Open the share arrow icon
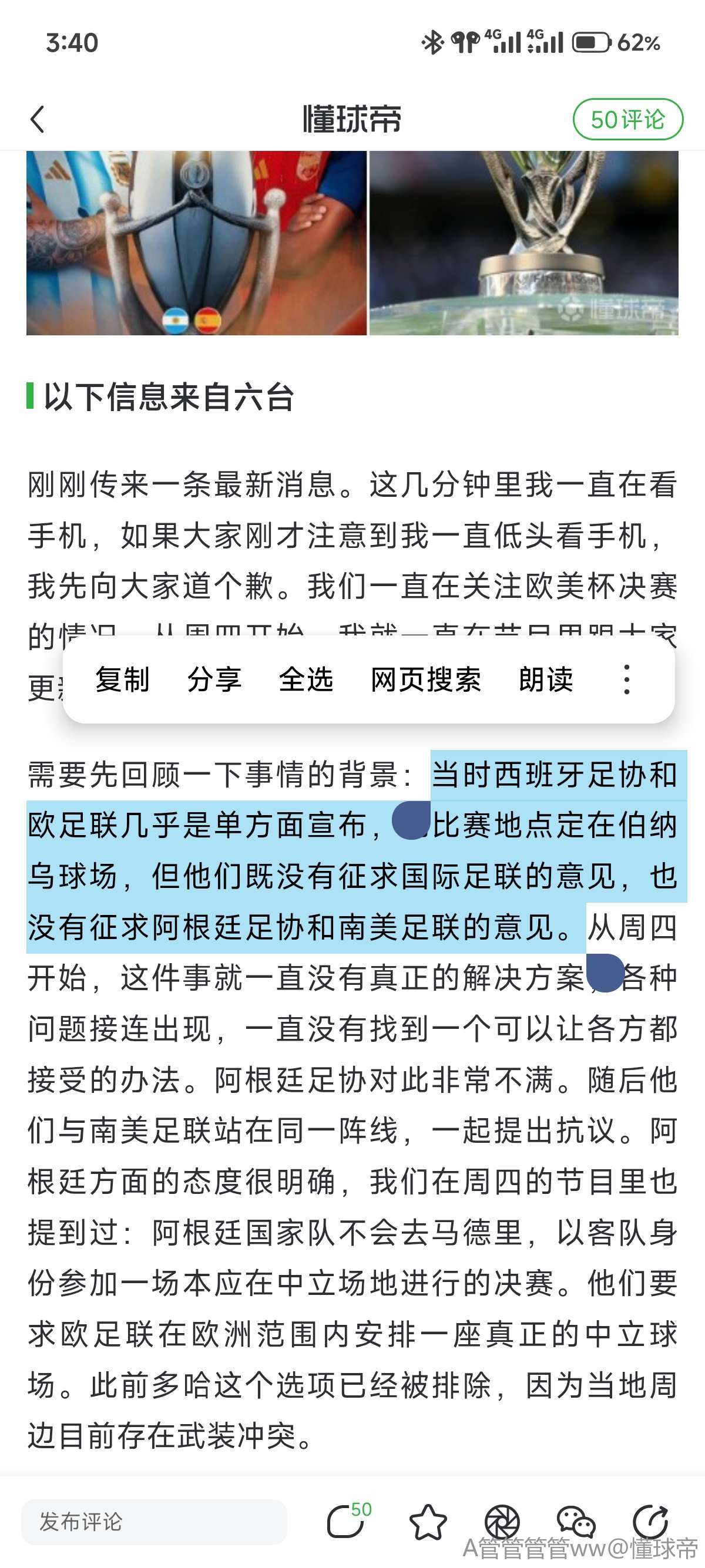 [x=651, y=1521]
